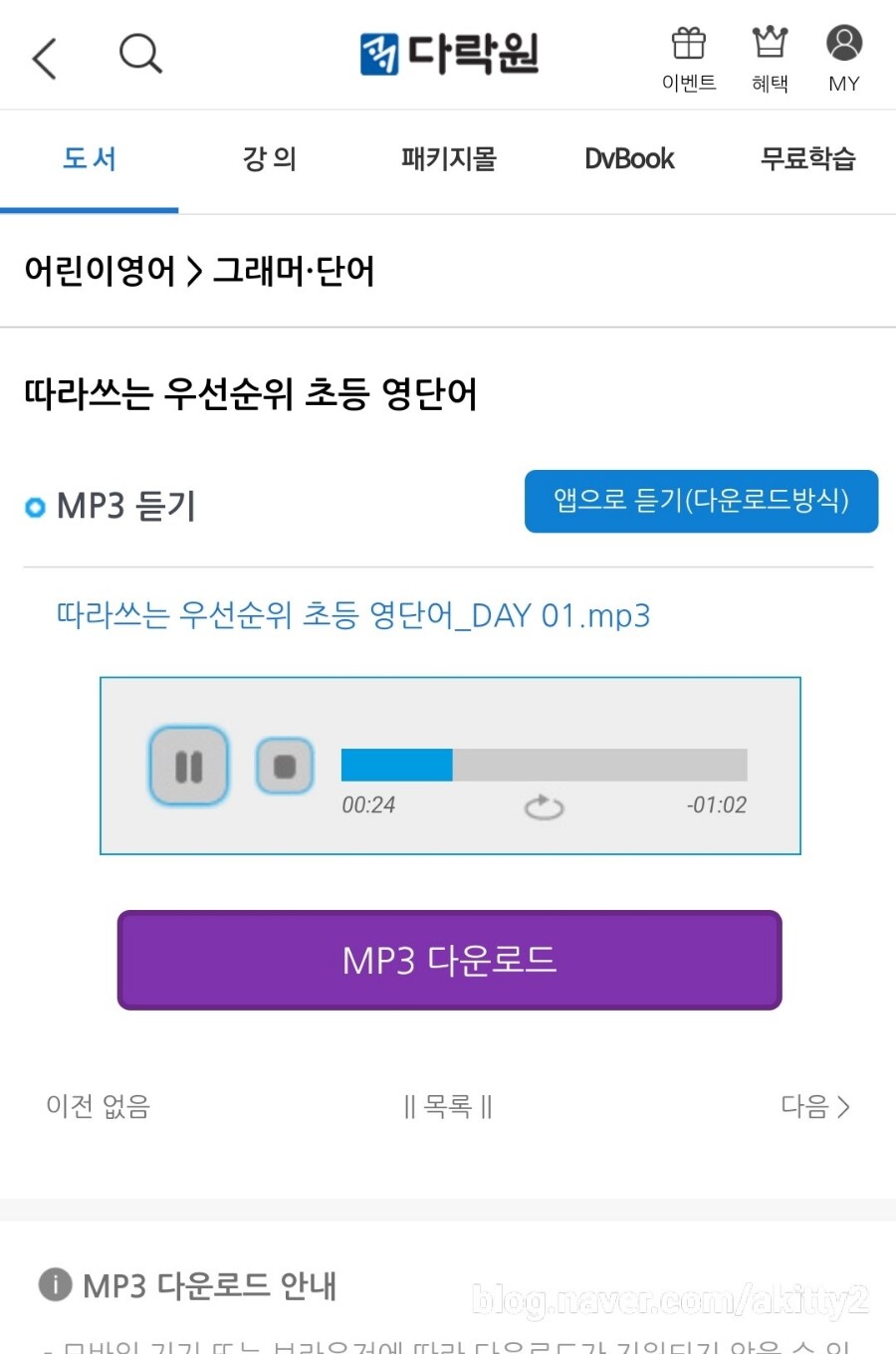This screenshot has height=1354, width=896.
Task: Go back with the top-left arrow
Action: click(45, 58)
